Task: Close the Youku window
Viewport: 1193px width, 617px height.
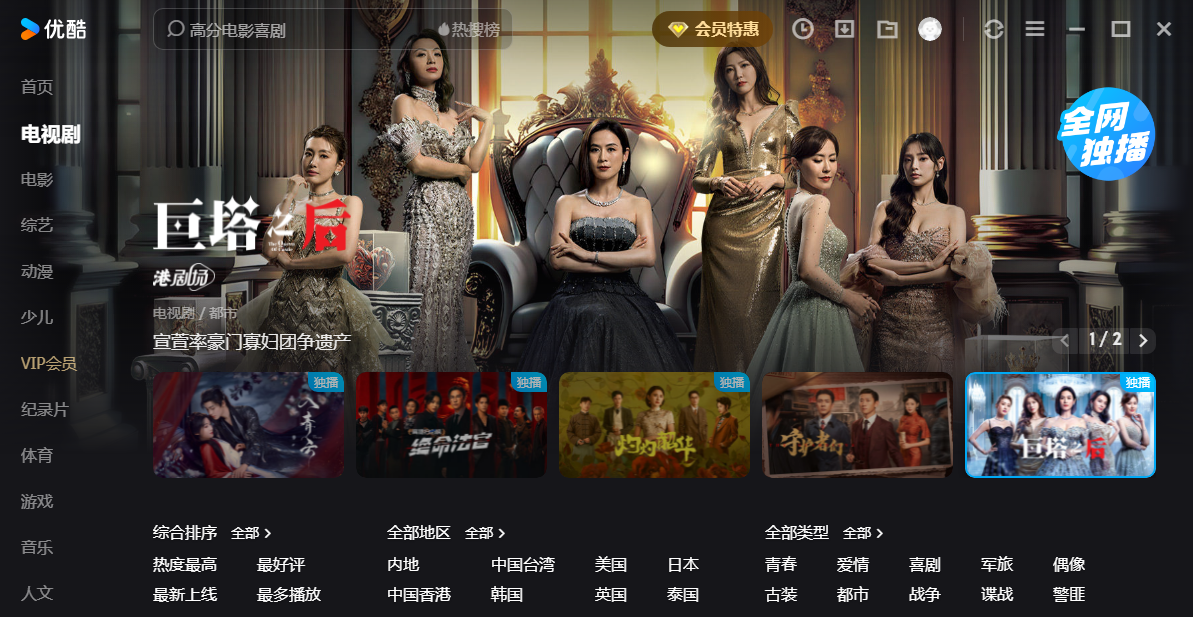Action: point(1164,30)
